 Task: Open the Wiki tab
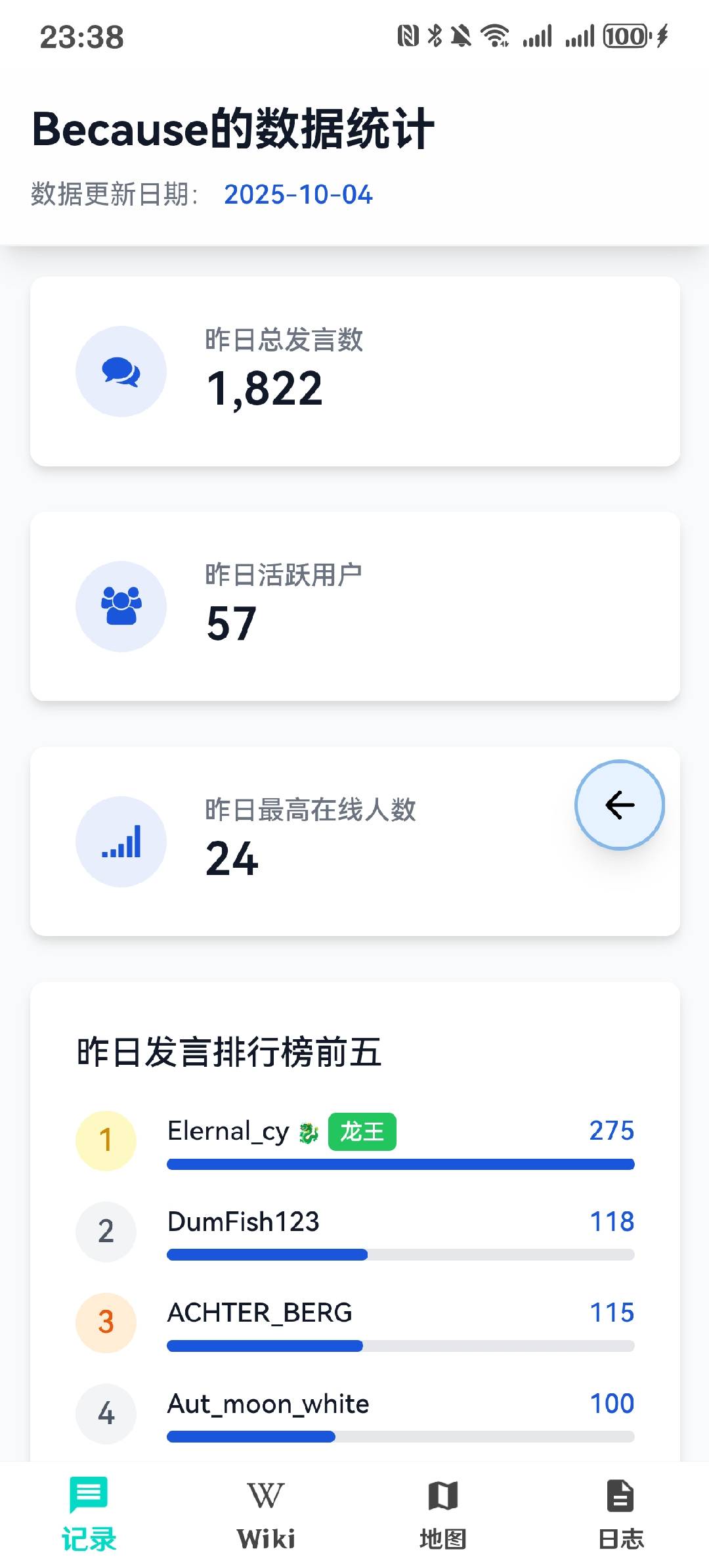pyautogui.click(x=266, y=1514)
